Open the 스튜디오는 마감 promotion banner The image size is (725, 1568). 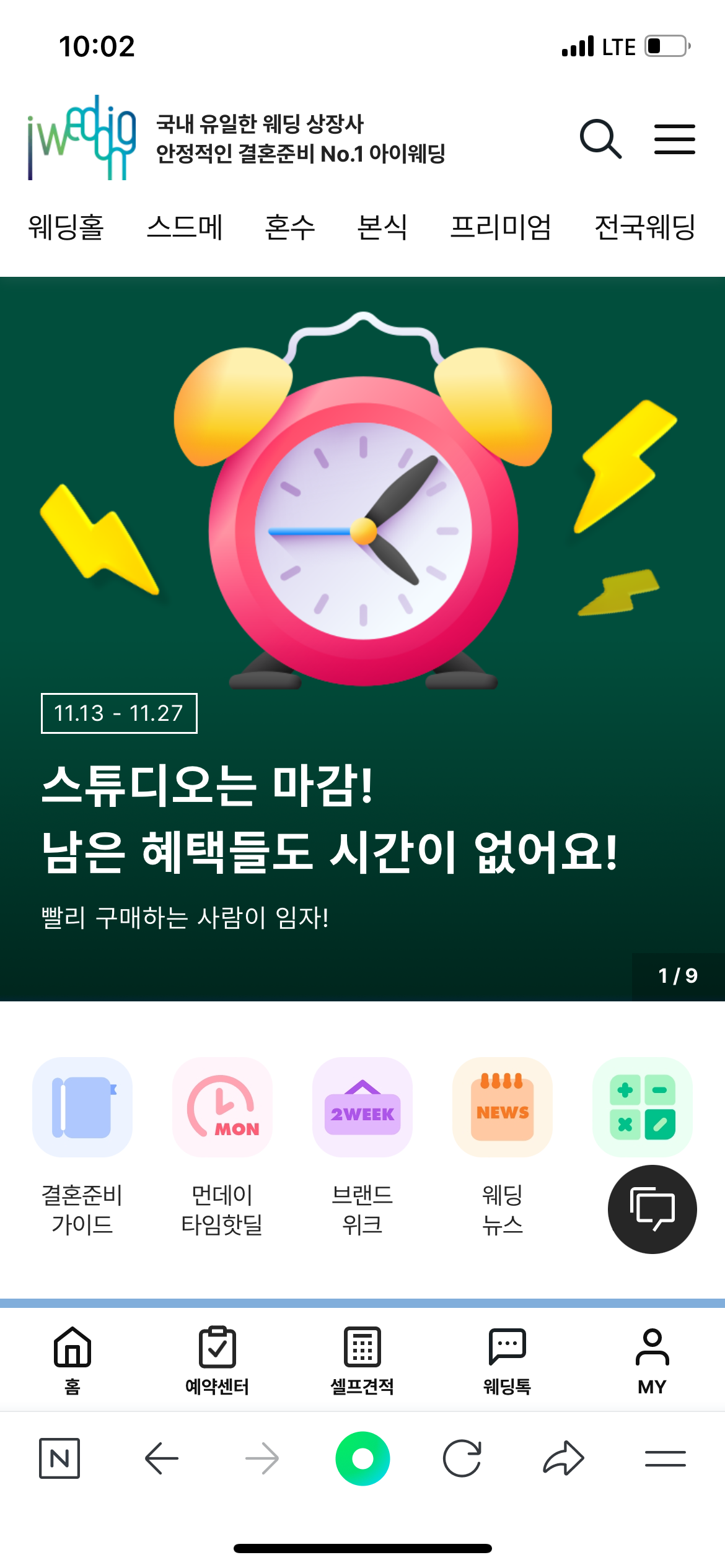pyautogui.click(x=362, y=638)
